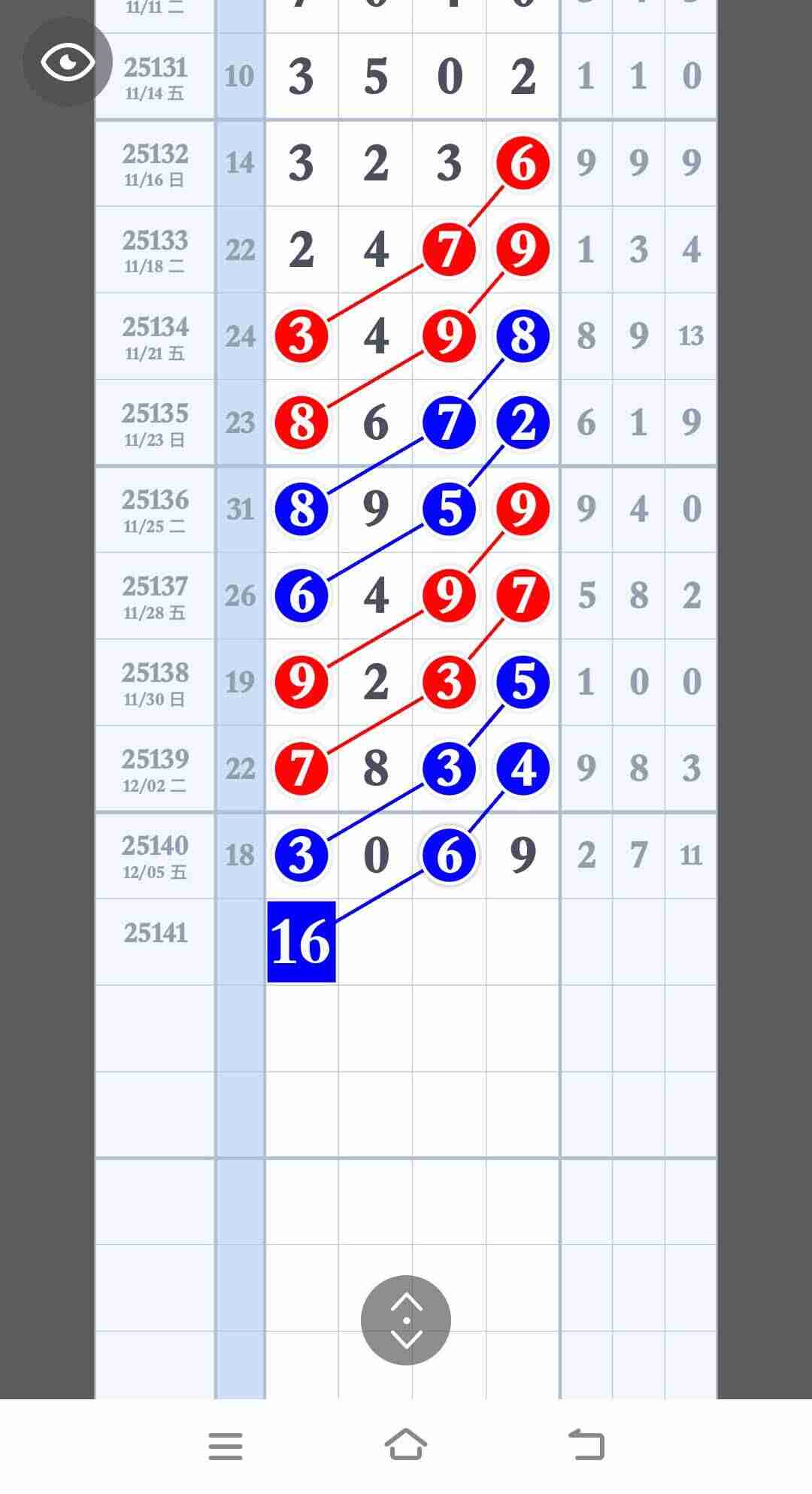
Task: Tap the floating up-down scroll button
Action: [406, 1320]
